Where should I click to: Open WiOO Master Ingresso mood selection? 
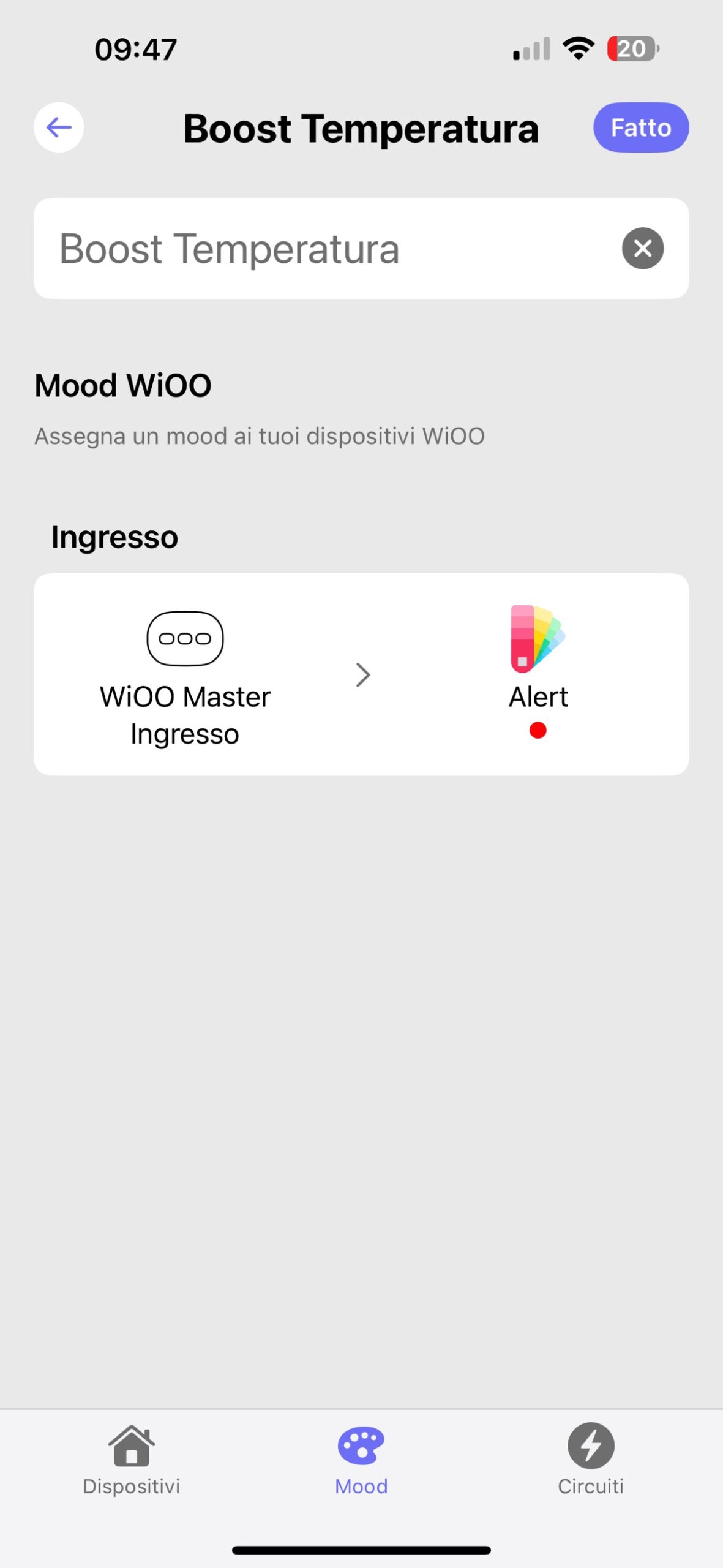[361, 674]
